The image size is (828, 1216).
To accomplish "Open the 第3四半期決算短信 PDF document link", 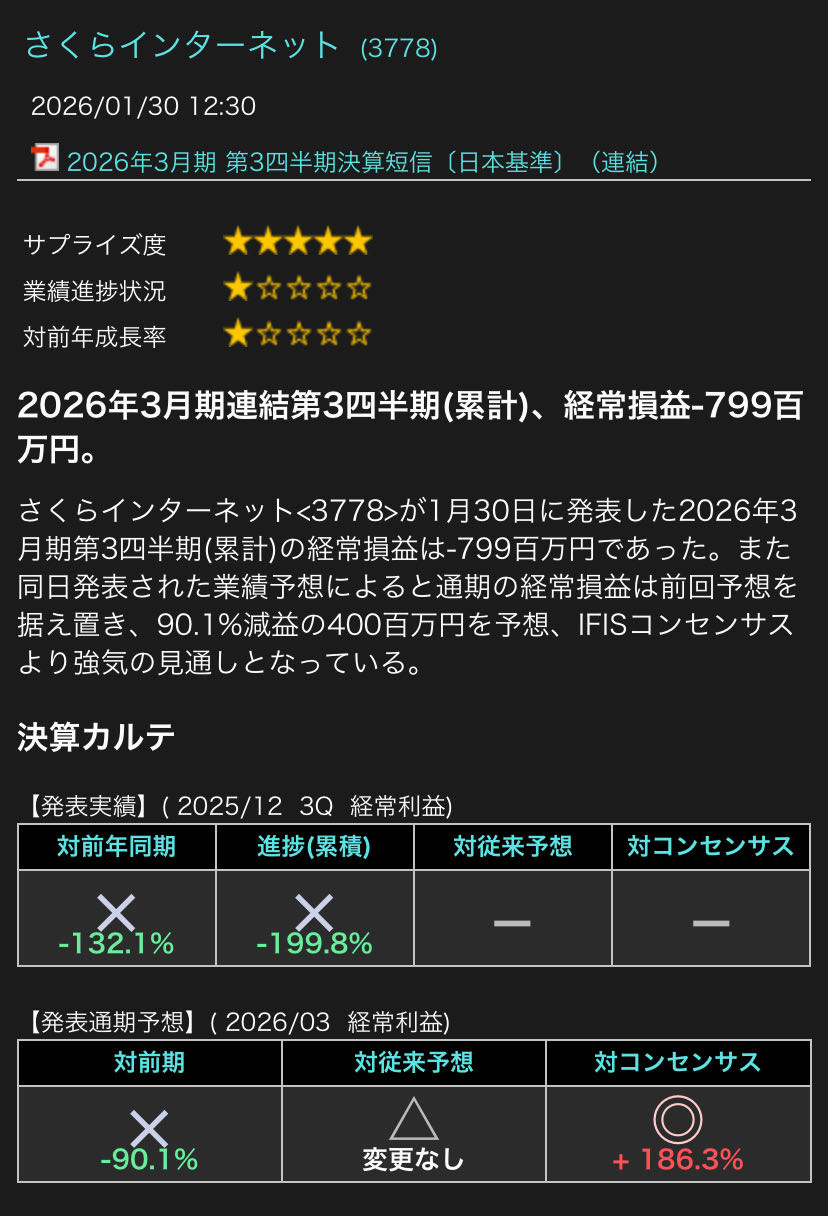I will pyautogui.click(x=362, y=162).
